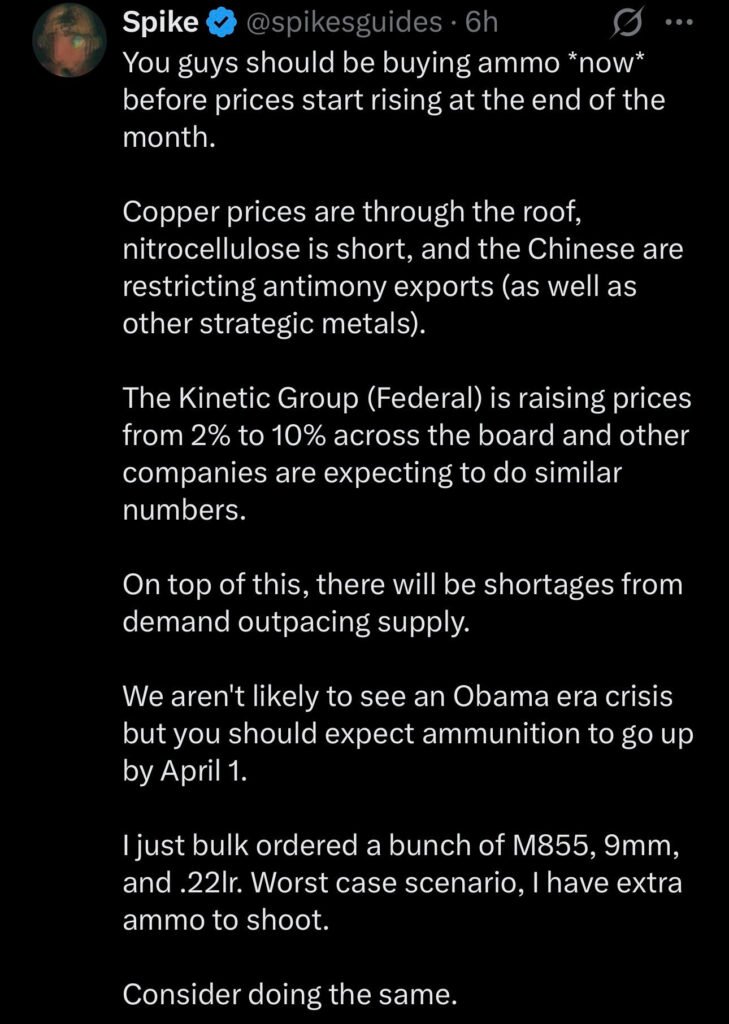The height and width of the screenshot is (1024, 729).
Task: Open Spike's profile picture
Action: click(69, 42)
